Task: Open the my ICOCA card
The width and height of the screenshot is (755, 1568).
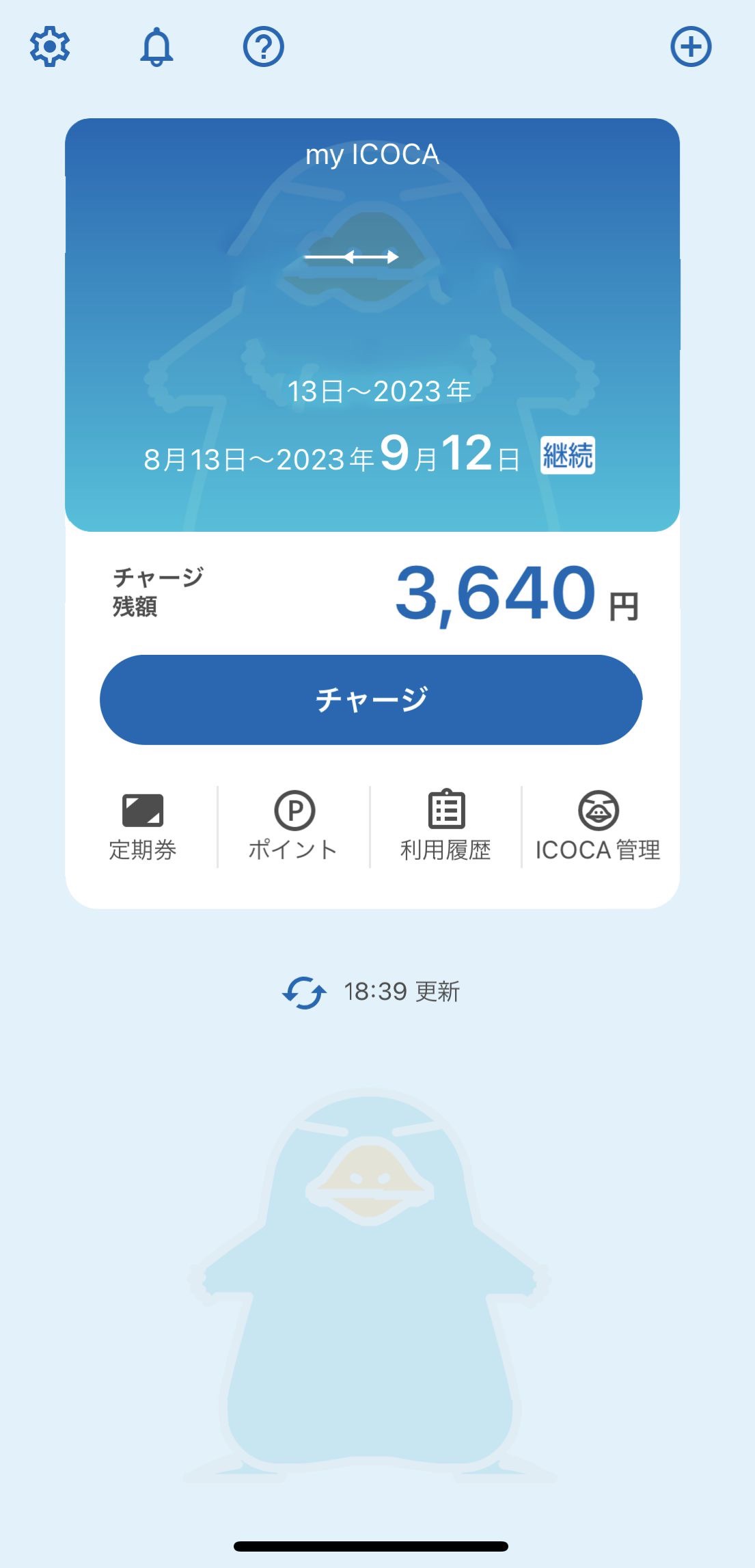Action: 372,325
